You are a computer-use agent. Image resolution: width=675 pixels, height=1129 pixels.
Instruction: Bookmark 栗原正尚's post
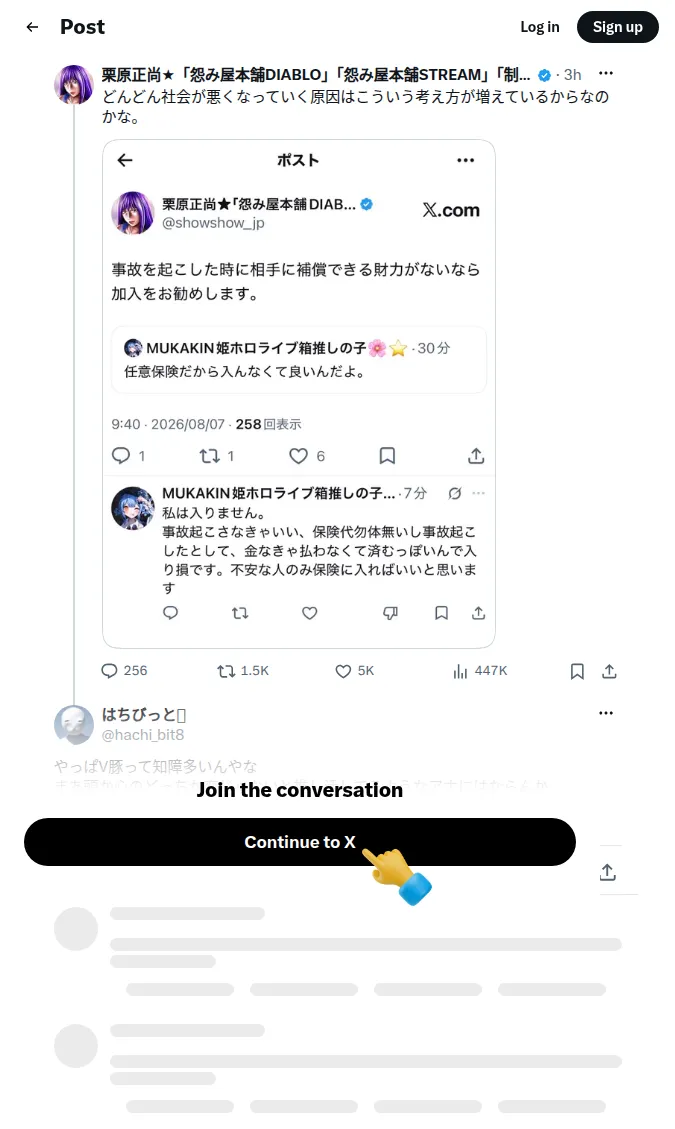pos(577,672)
